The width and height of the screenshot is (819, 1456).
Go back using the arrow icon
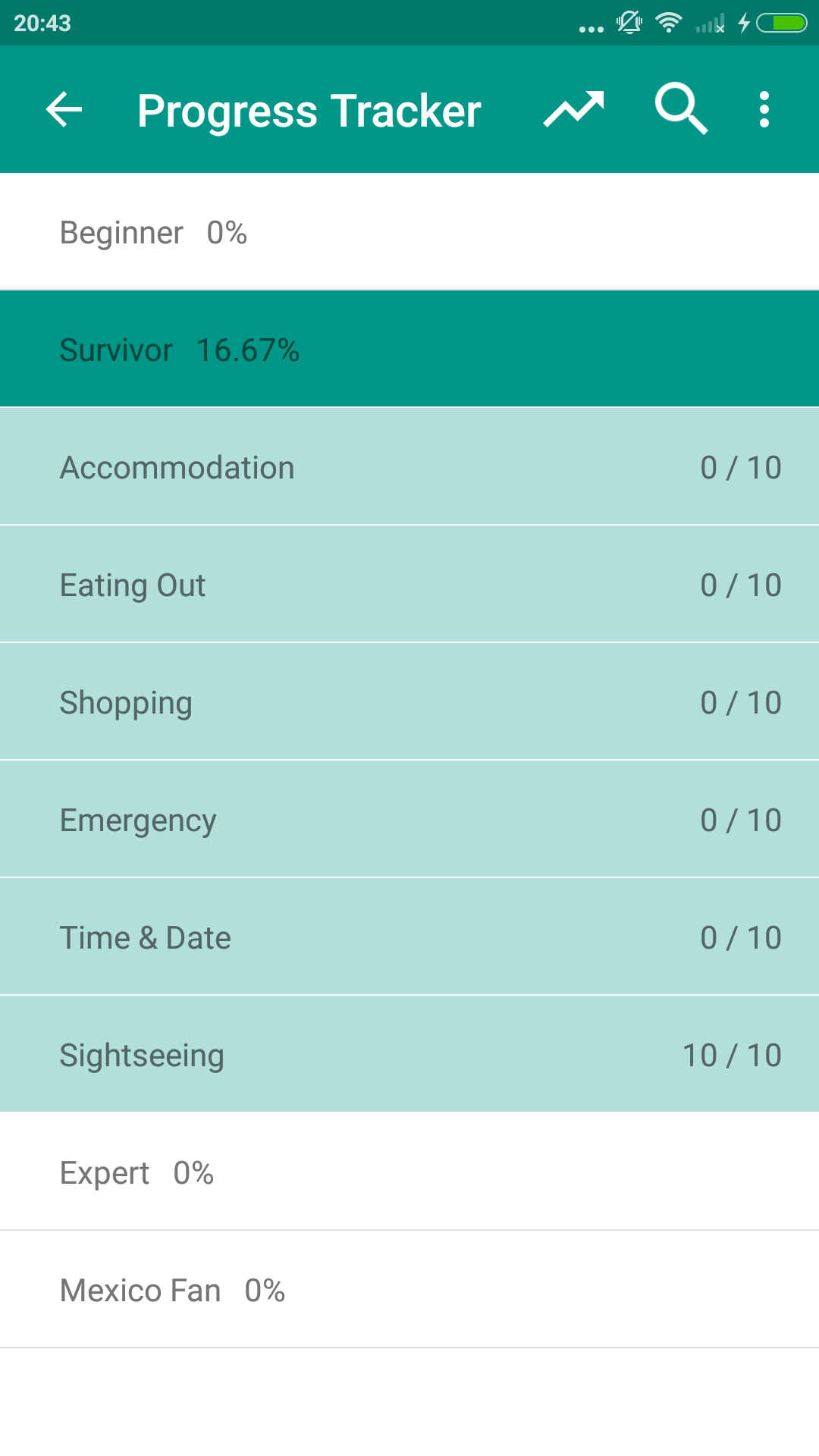[64, 110]
